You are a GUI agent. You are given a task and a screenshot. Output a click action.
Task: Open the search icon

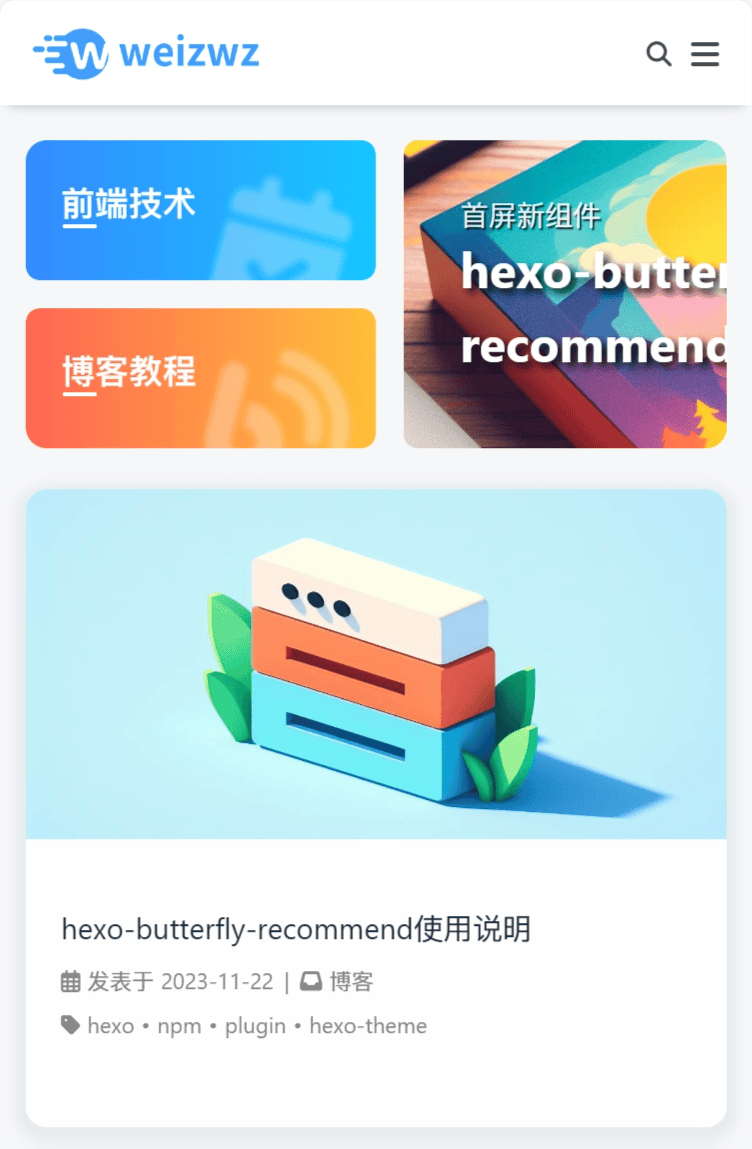[x=658, y=53]
